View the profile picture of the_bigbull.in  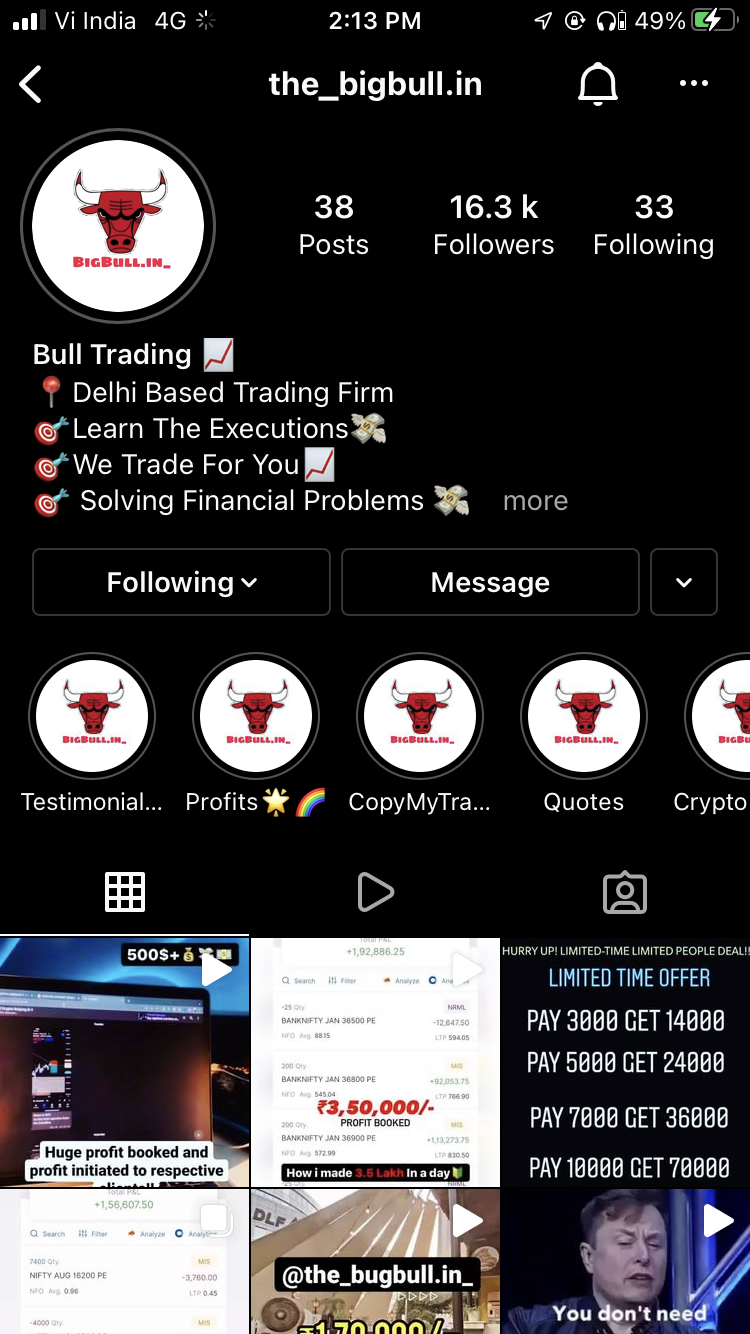[118, 226]
